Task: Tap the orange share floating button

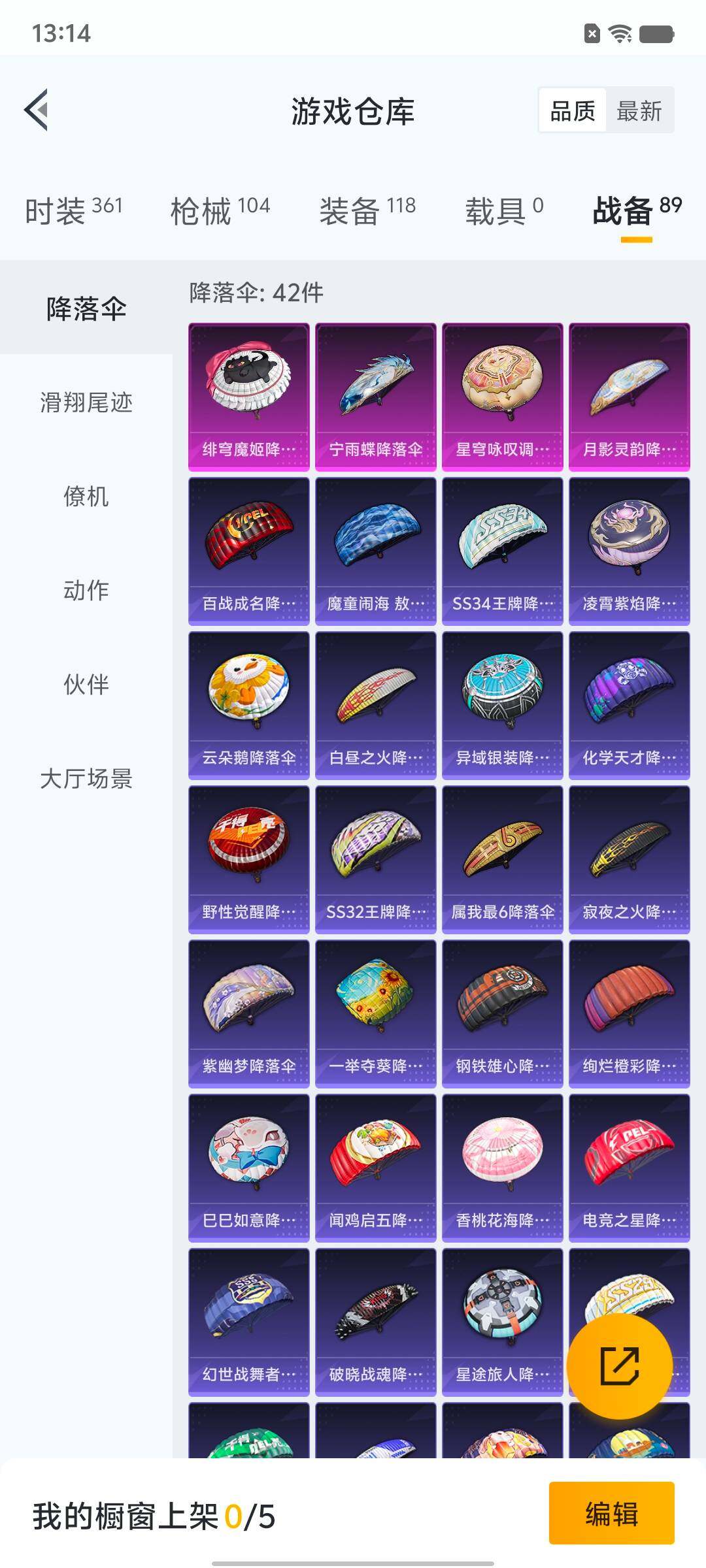Action: tap(619, 1366)
